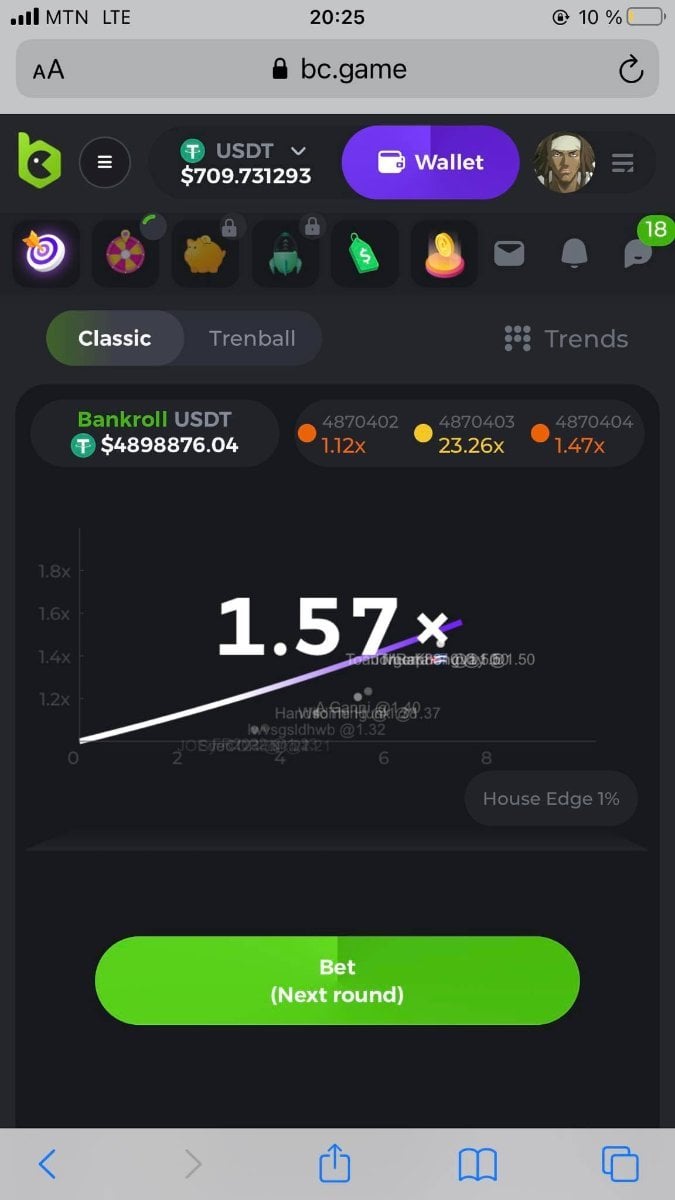Place a Bet for next round
This screenshot has width=675, height=1200.
[337, 980]
